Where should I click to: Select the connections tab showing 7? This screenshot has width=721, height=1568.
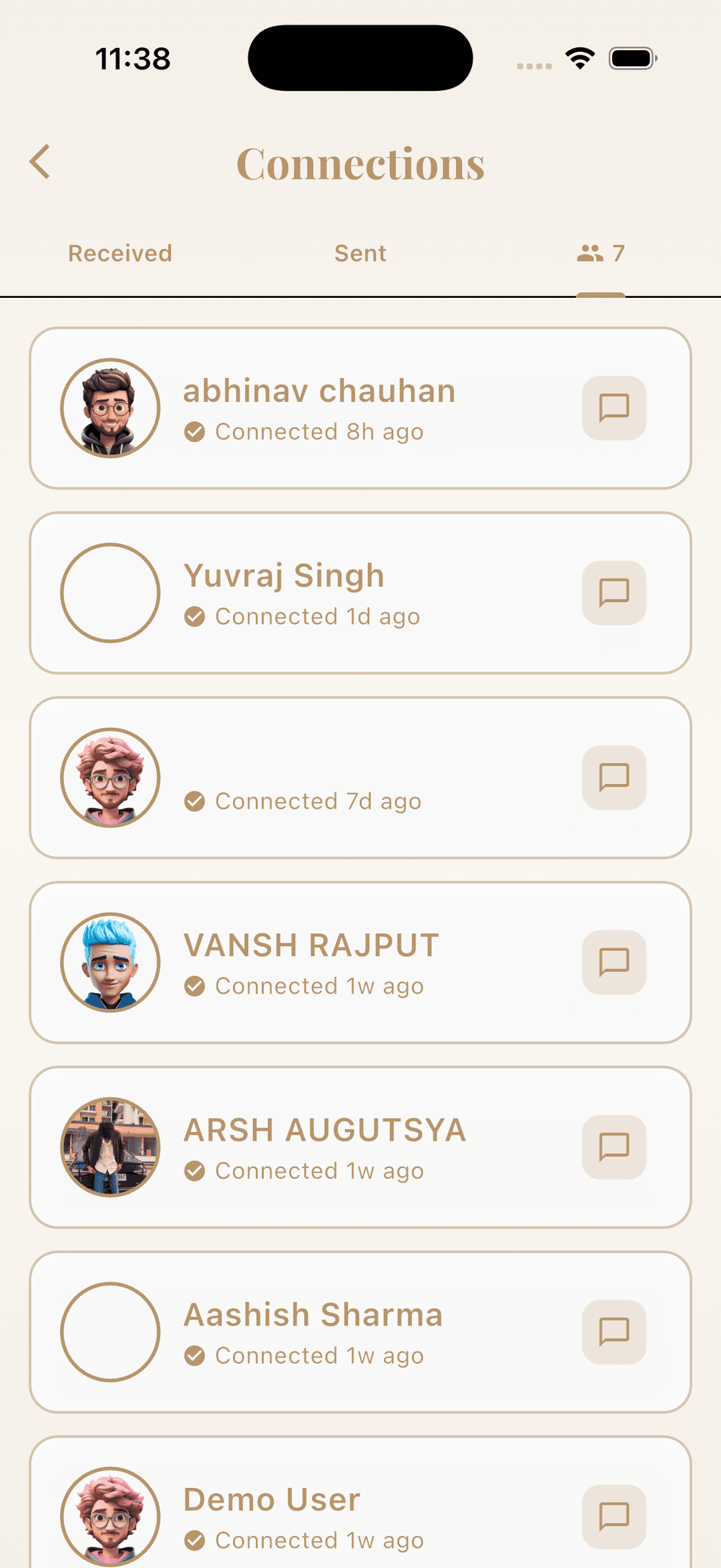click(x=600, y=254)
